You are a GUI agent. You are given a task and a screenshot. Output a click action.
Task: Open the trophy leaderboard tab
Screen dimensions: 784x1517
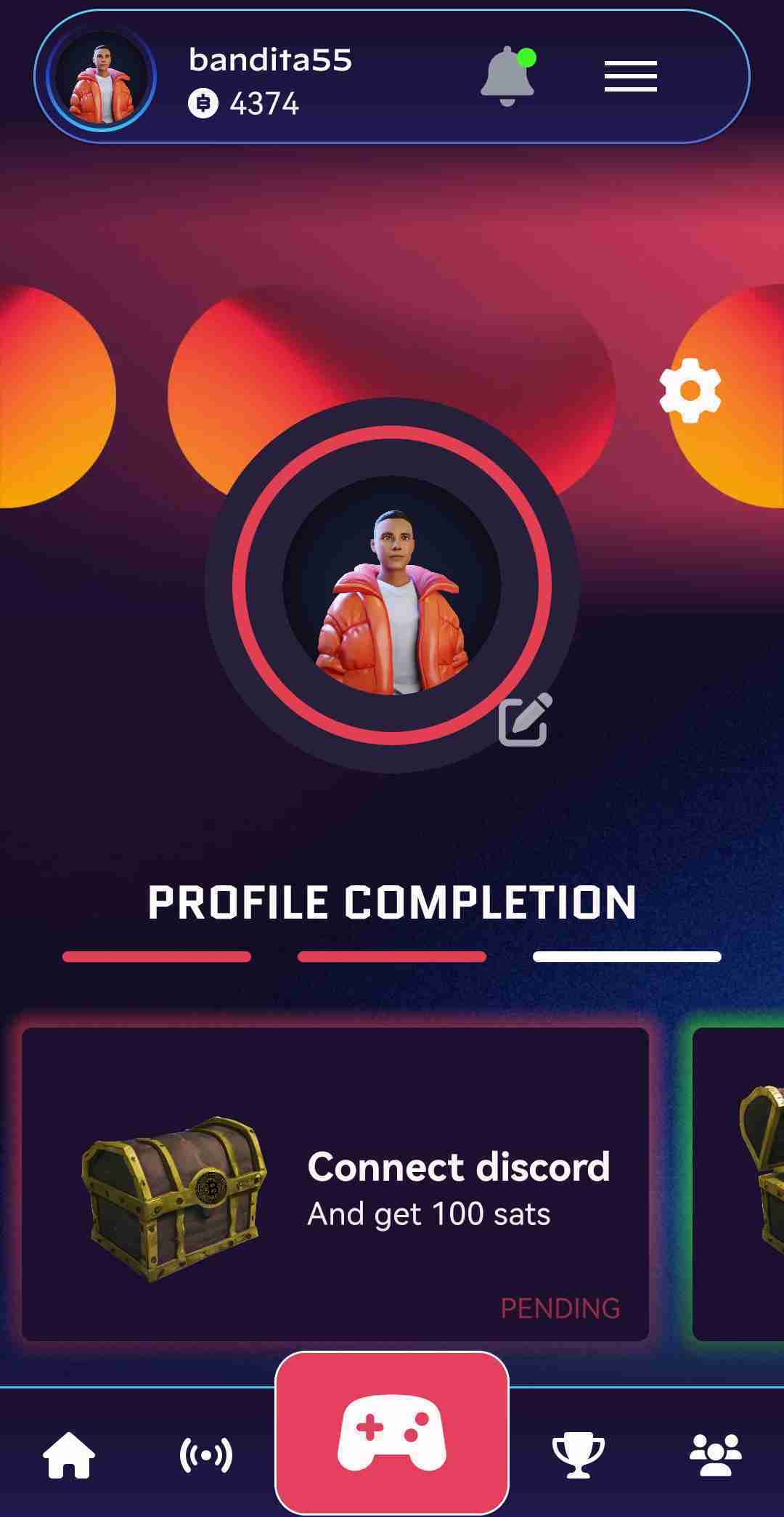578,1455
